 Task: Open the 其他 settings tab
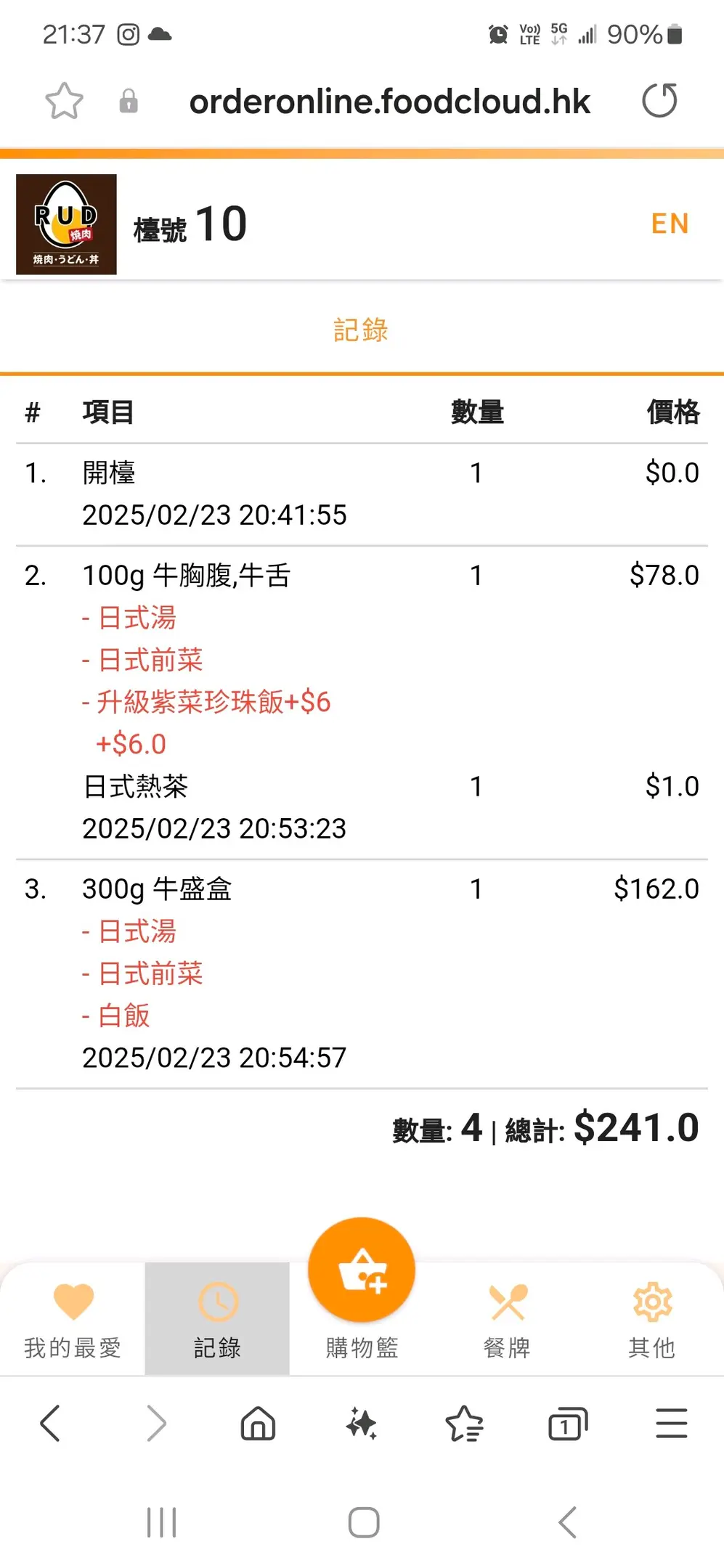pos(651,1319)
